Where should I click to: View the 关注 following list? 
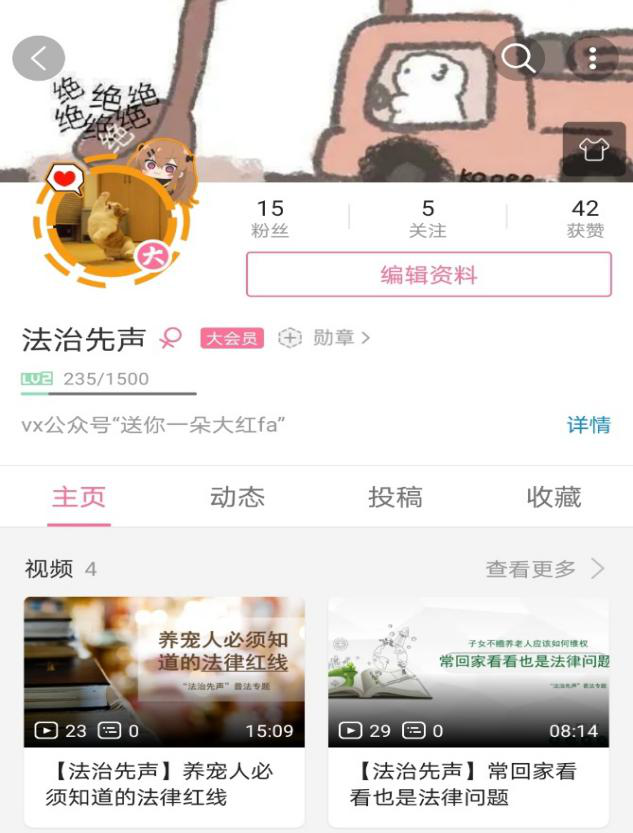[x=427, y=218]
